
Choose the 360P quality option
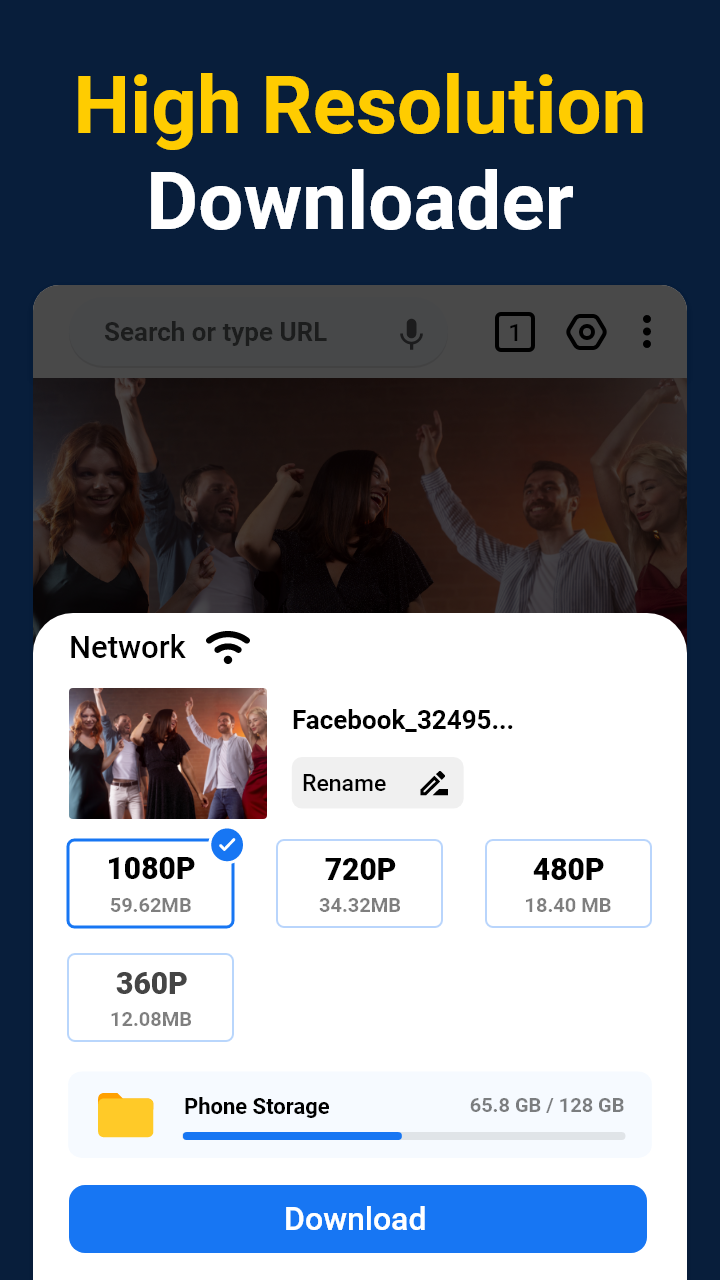point(150,997)
